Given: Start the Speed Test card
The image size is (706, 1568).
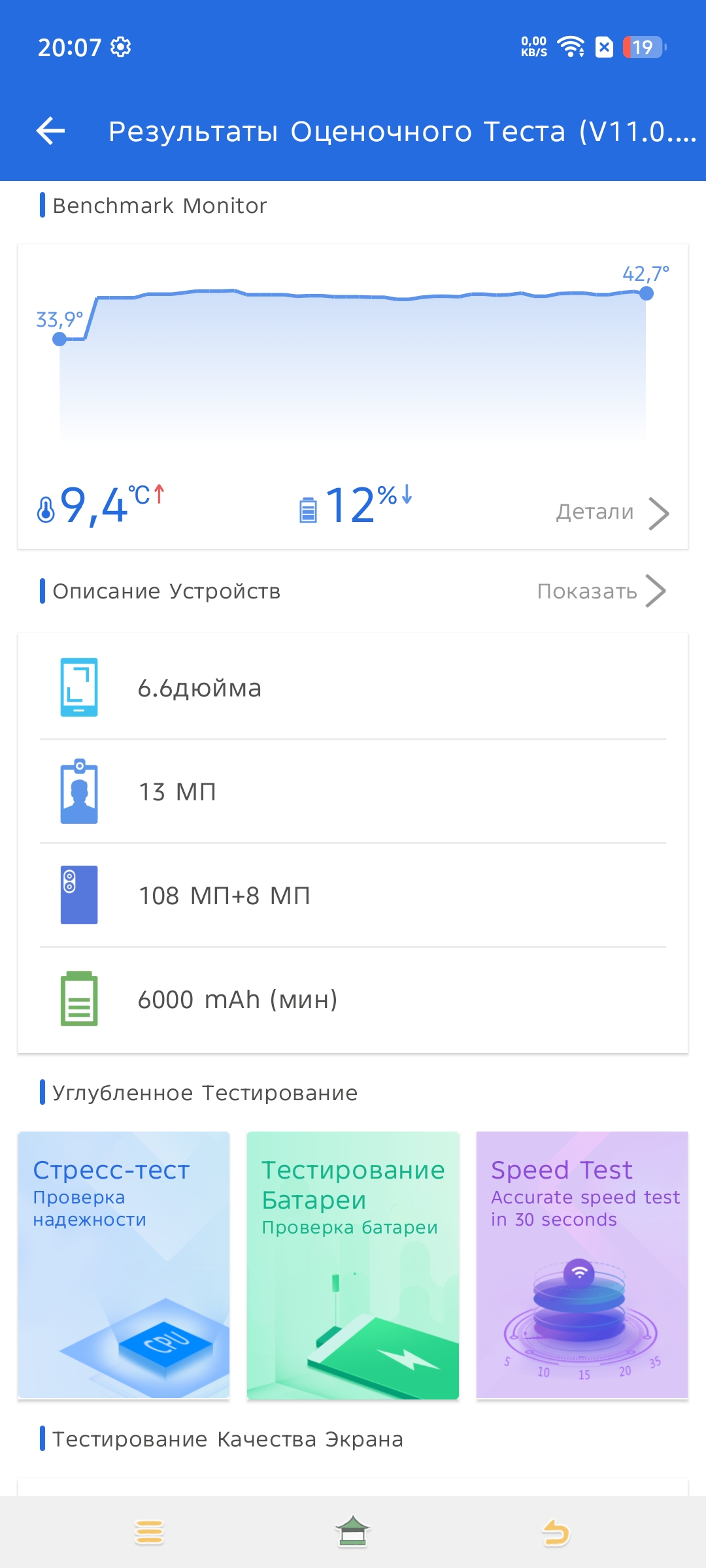Looking at the screenshot, I should [582, 1265].
